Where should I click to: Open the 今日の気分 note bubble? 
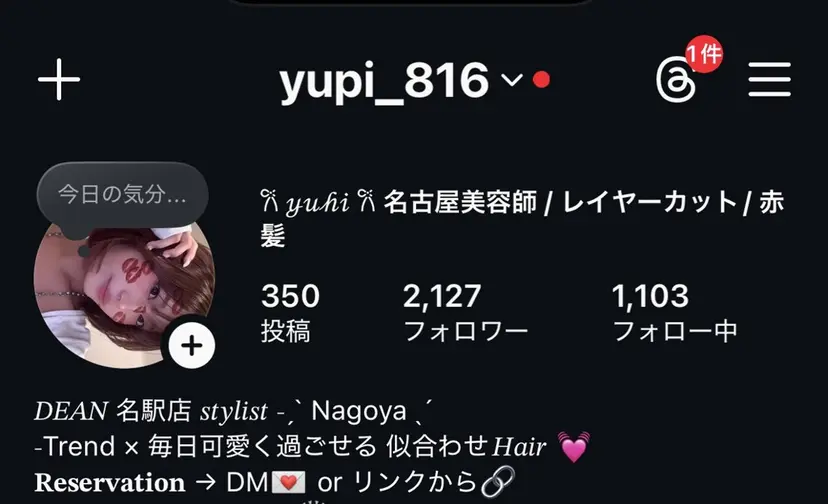(x=122, y=191)
